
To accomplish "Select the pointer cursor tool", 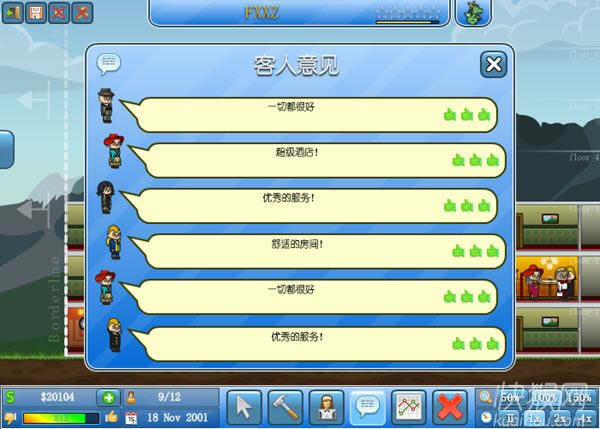I will (x=243, y=406).
